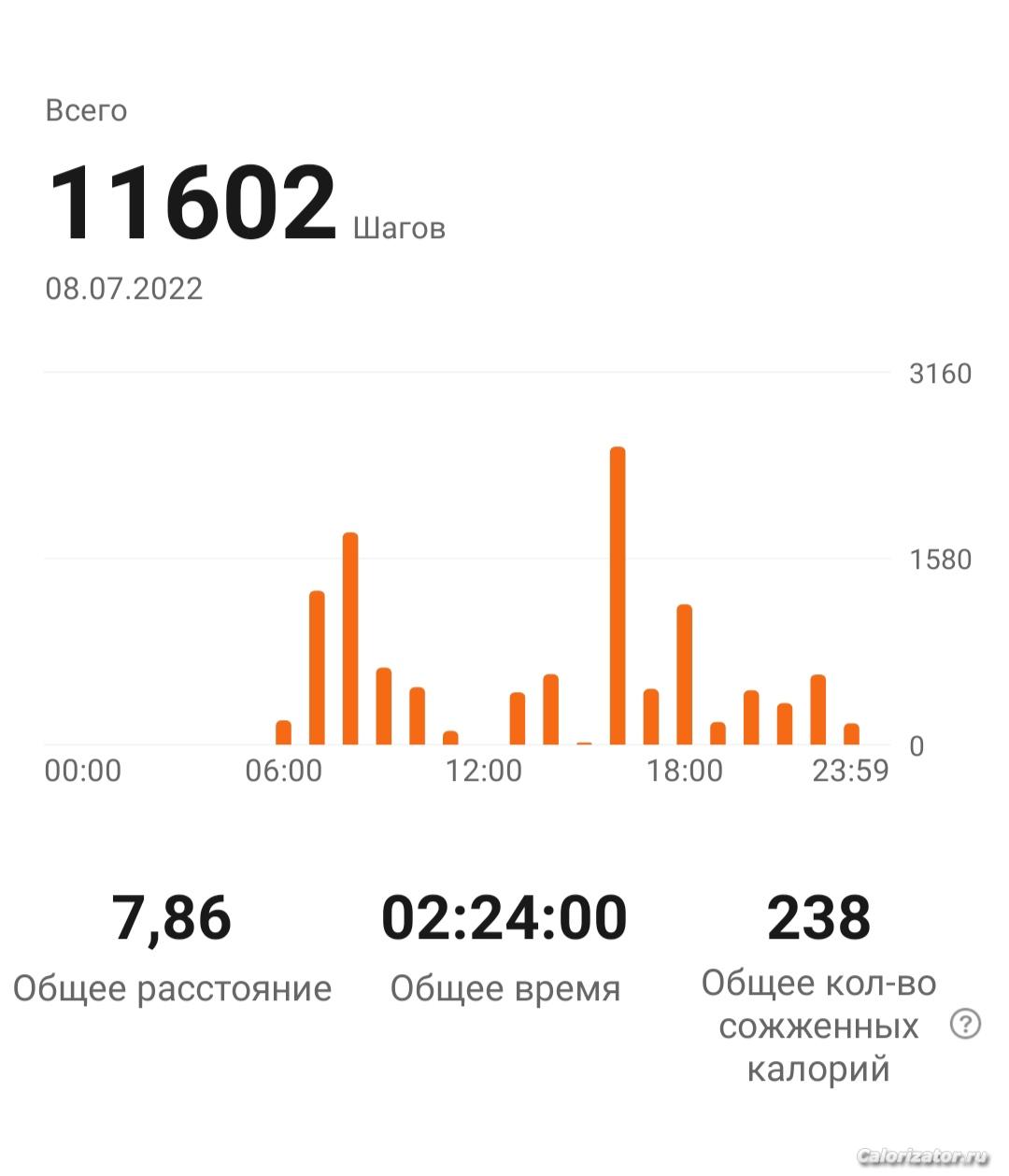Screen dimensions: 1009x1176
Task: Open the help icon beside burned calories
Action: [964, 1025]
